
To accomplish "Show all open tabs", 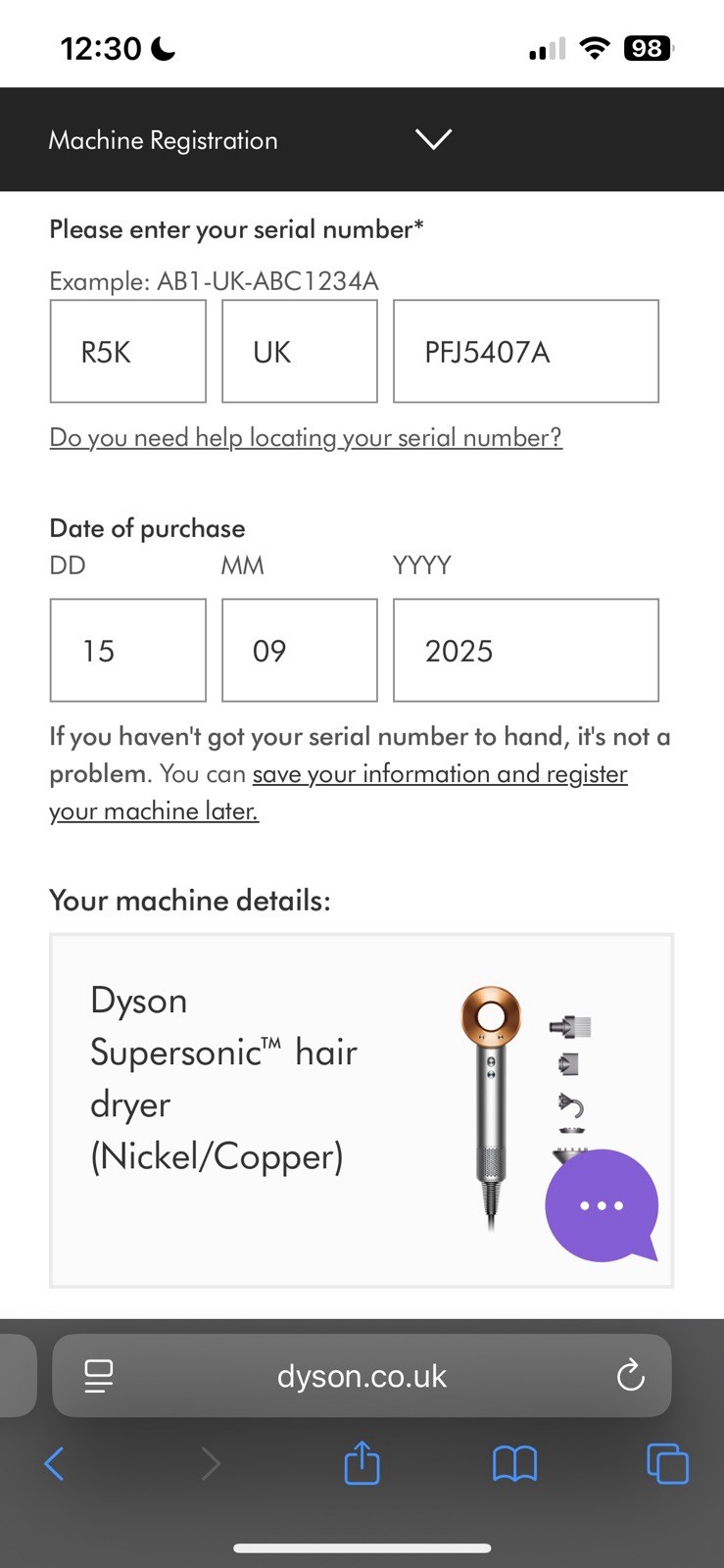I will click(x=667, y=1464).
